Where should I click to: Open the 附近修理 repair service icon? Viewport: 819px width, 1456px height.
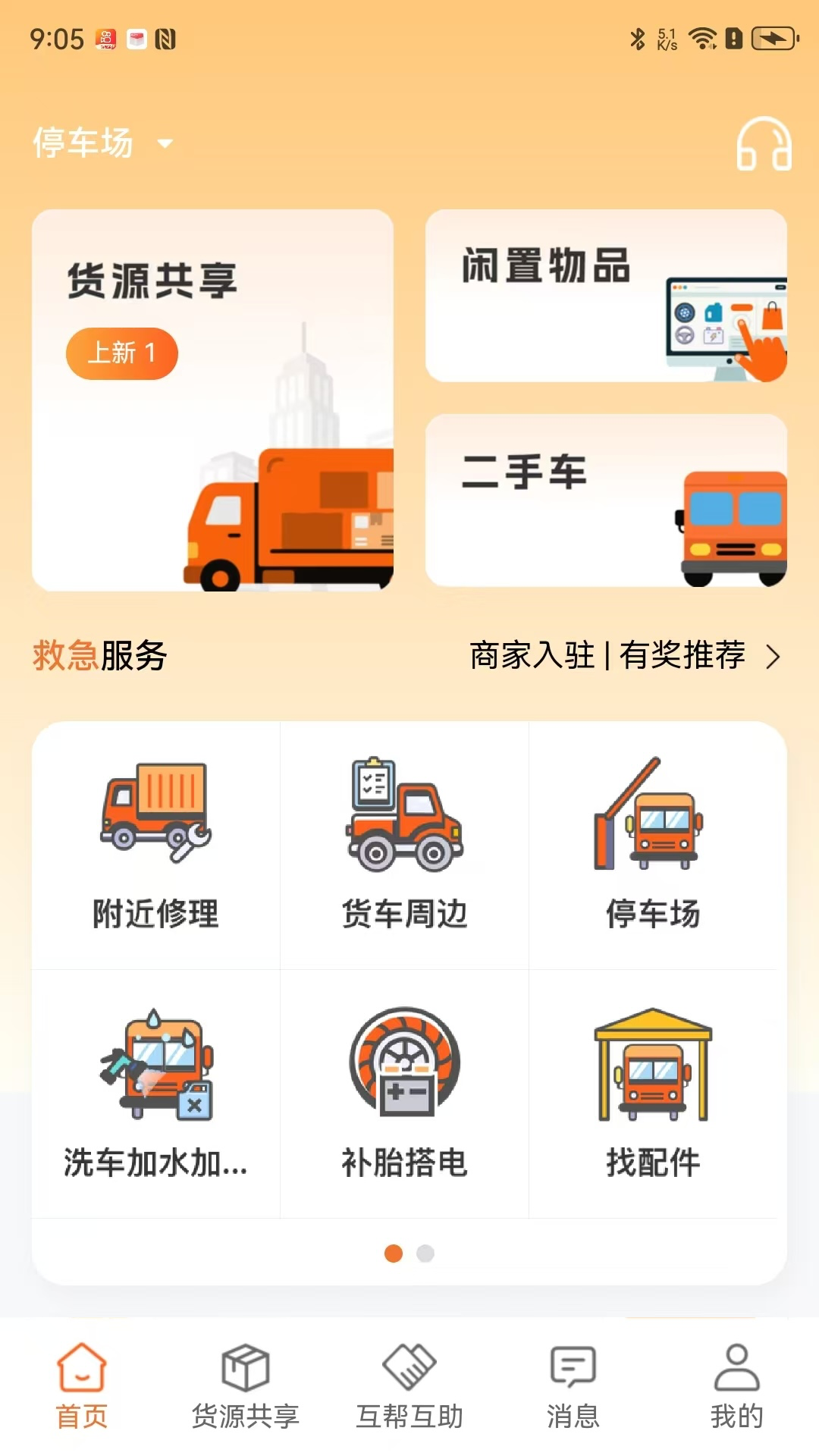[x=155, y=842]
